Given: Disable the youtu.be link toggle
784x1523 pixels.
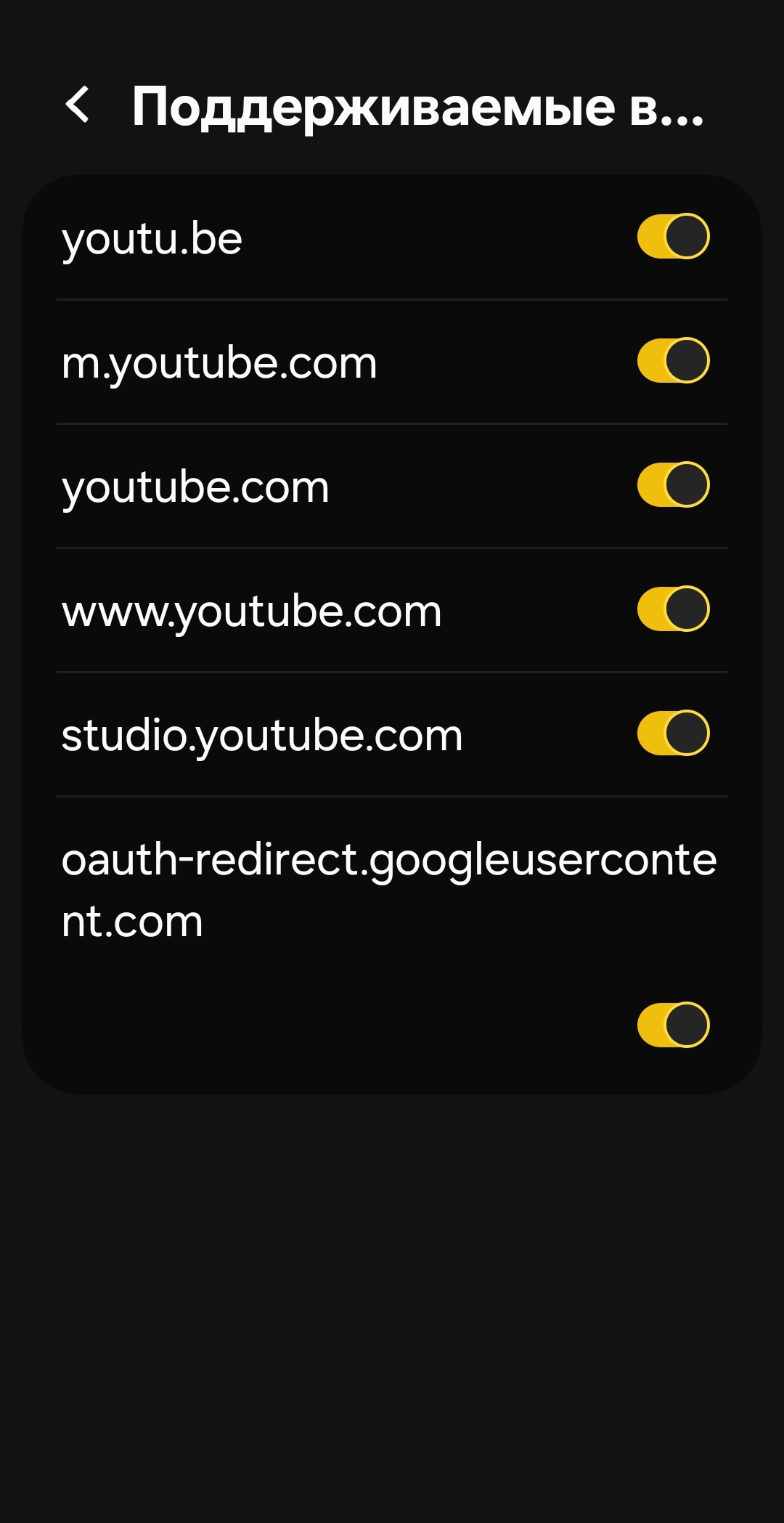Looking at the screenshot, I should pyautogui.click(x=673, y=237).
